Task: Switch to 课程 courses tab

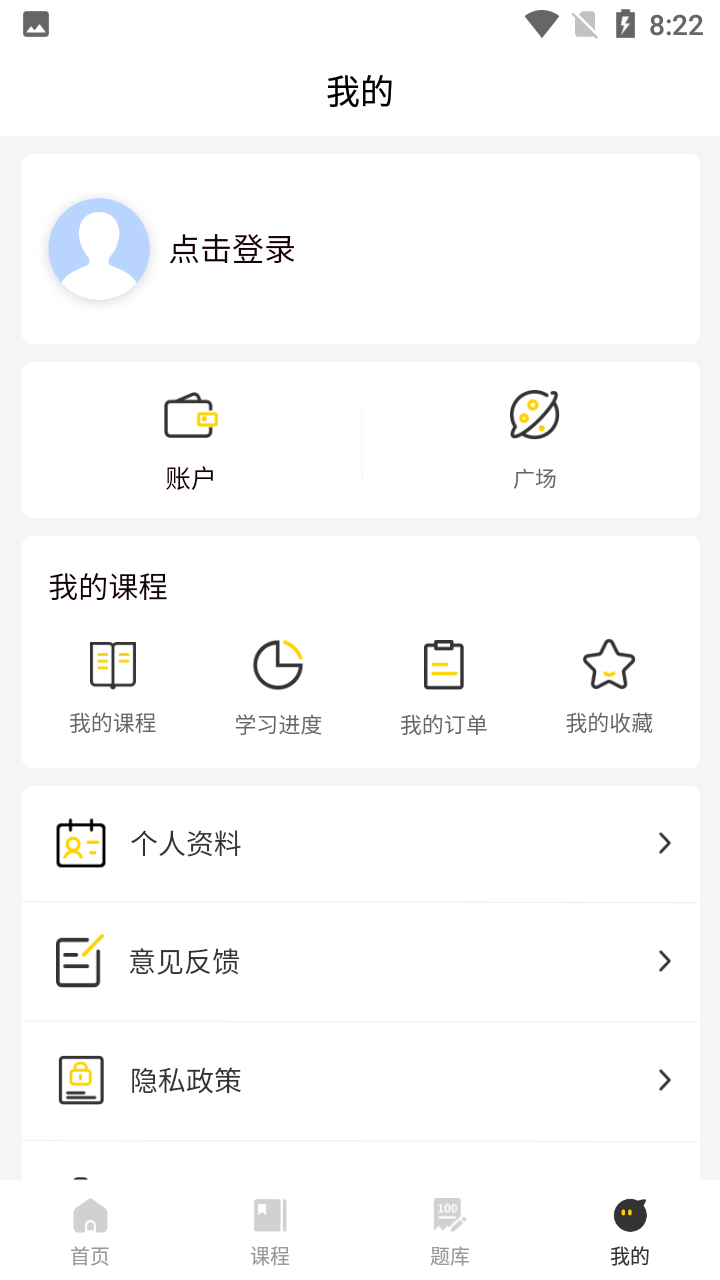Action: [270, 1230]
